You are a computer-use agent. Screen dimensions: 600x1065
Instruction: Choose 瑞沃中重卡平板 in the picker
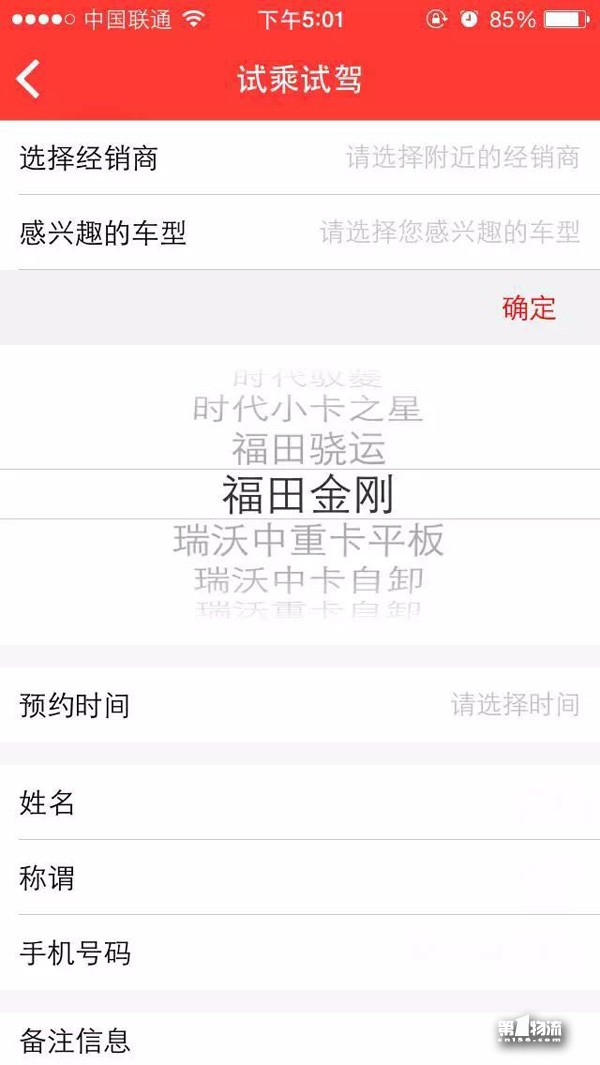pyautogui.click(x=308, y=540)
